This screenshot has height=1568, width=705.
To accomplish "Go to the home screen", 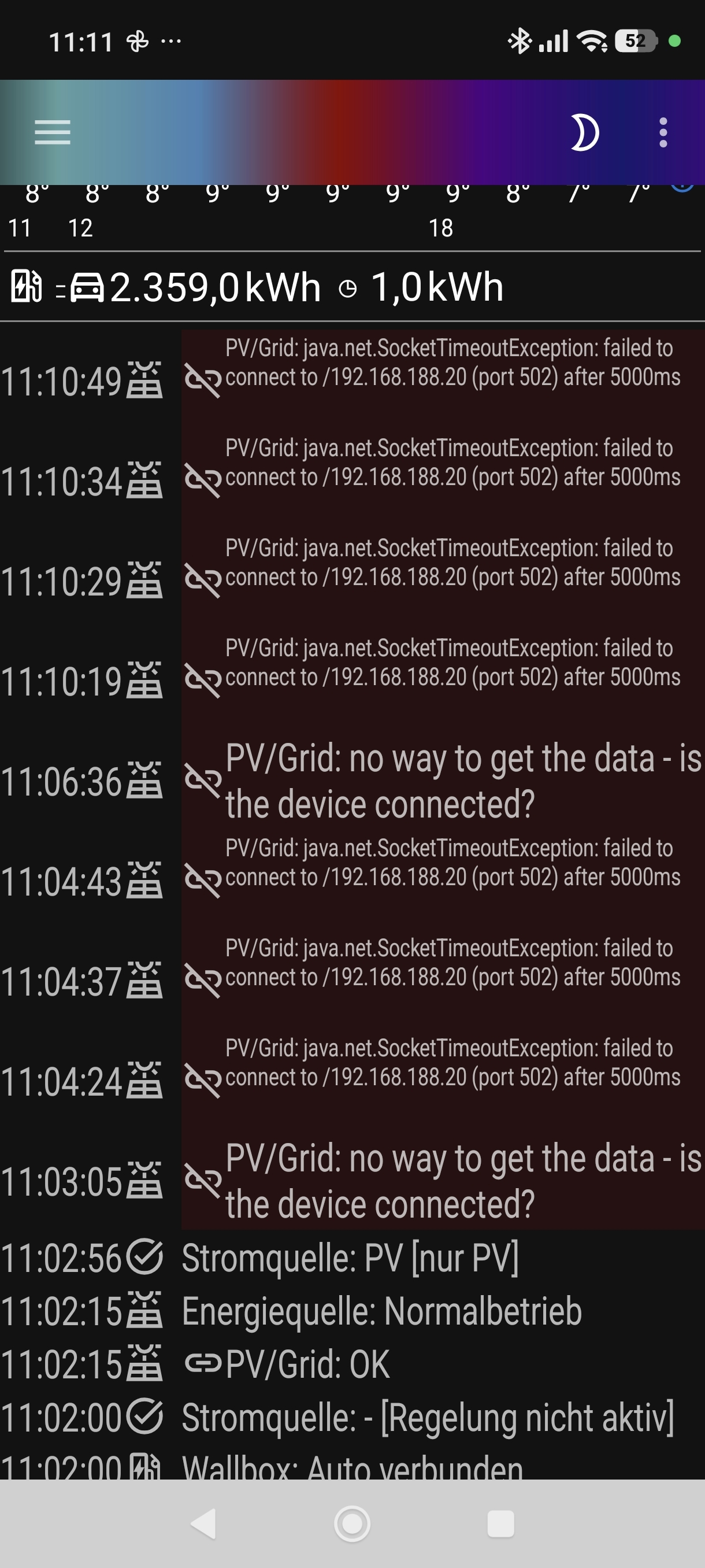I will click(352, 1523).
